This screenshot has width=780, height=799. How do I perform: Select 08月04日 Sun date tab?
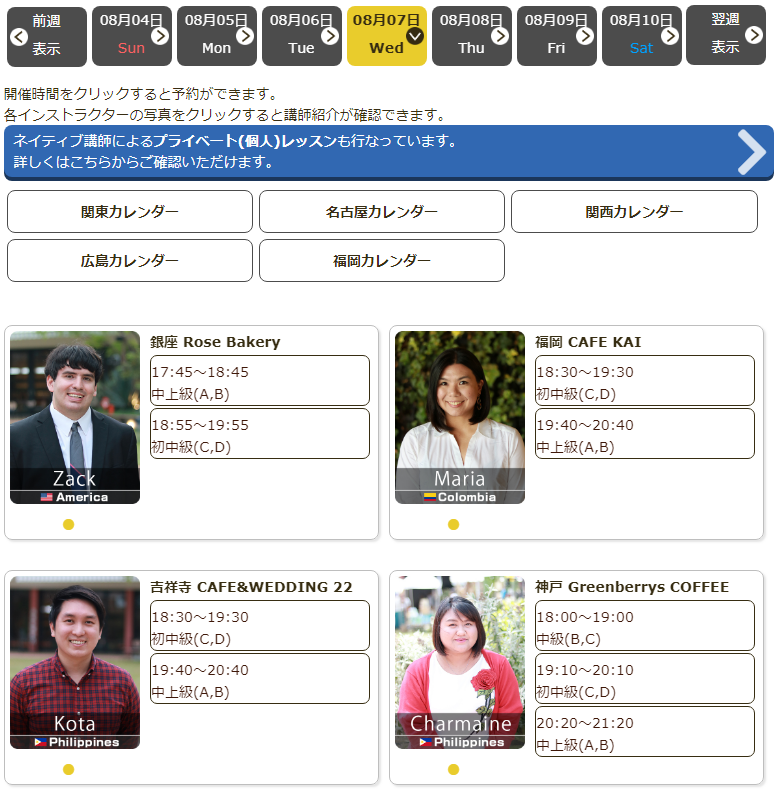point(132,36)
